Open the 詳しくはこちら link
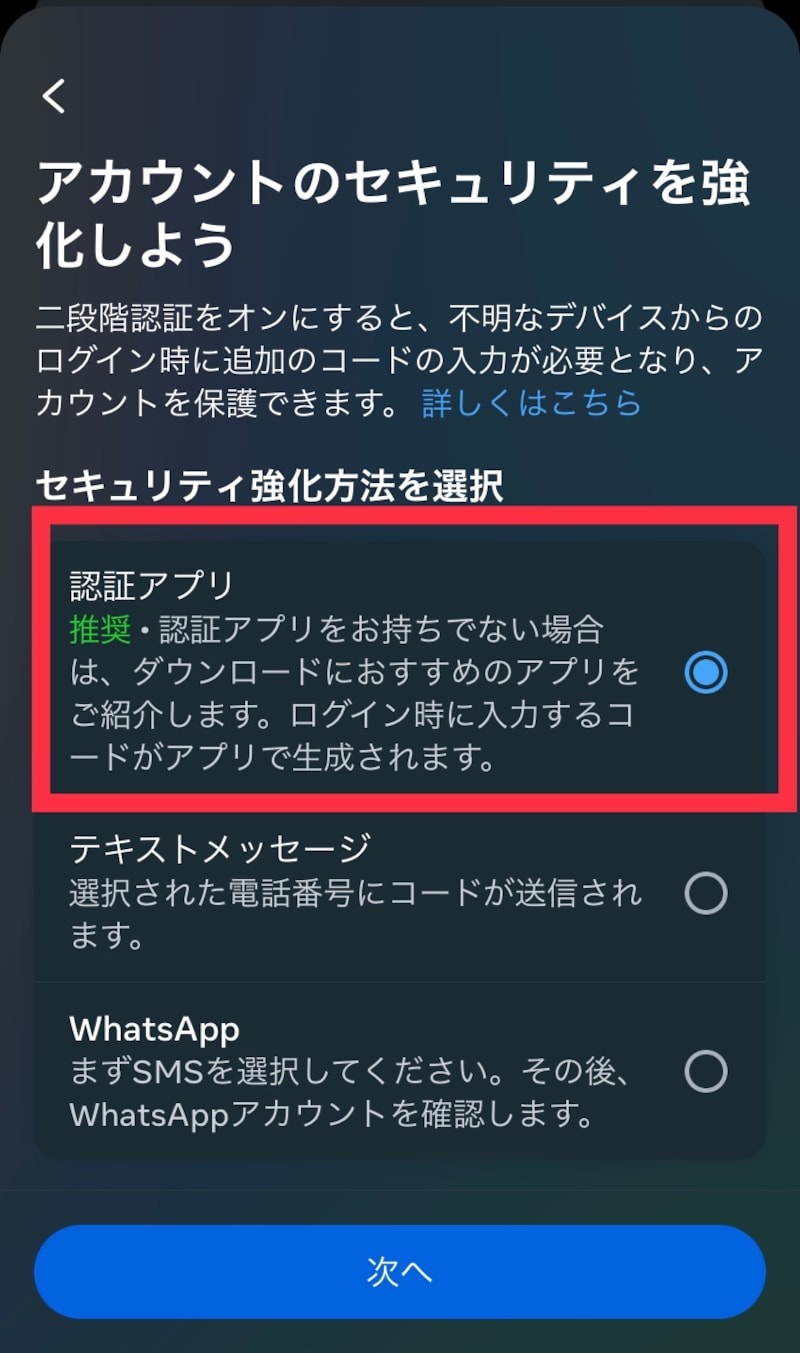800x1353 pixels. [x=531, y=403]
